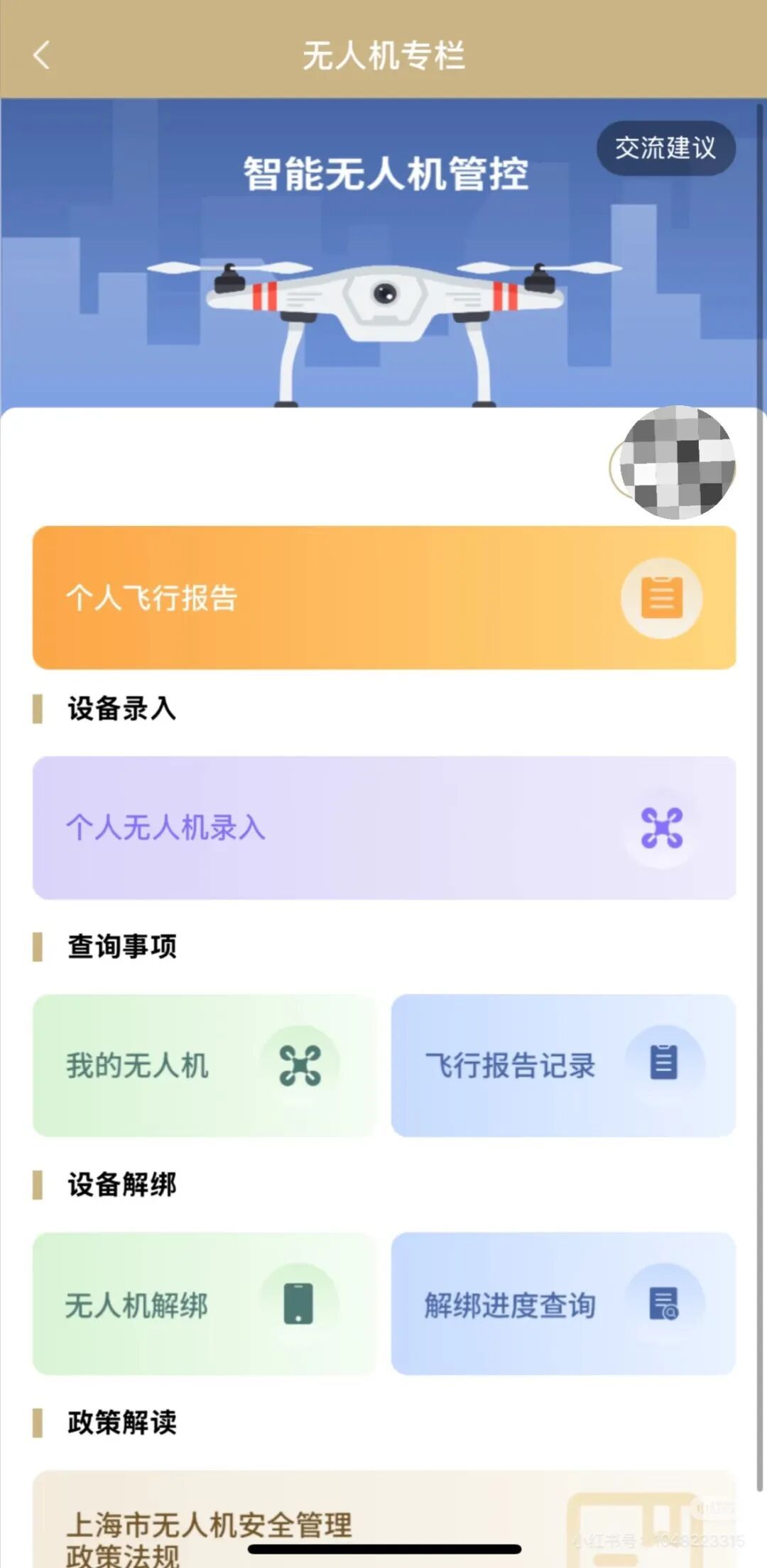Image resolution: width=767 pixels, height=1568 pixels.
Task: View 我的无人机 list
Action: (205, 1065)
